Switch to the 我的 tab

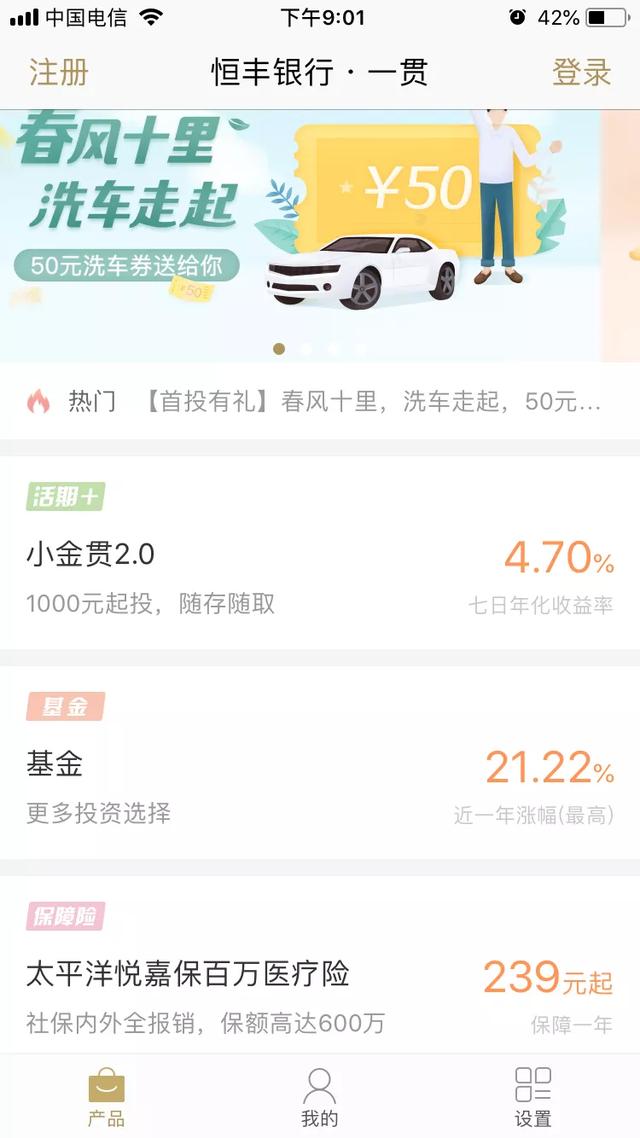pyautogui.click(x=319, y=1097)
